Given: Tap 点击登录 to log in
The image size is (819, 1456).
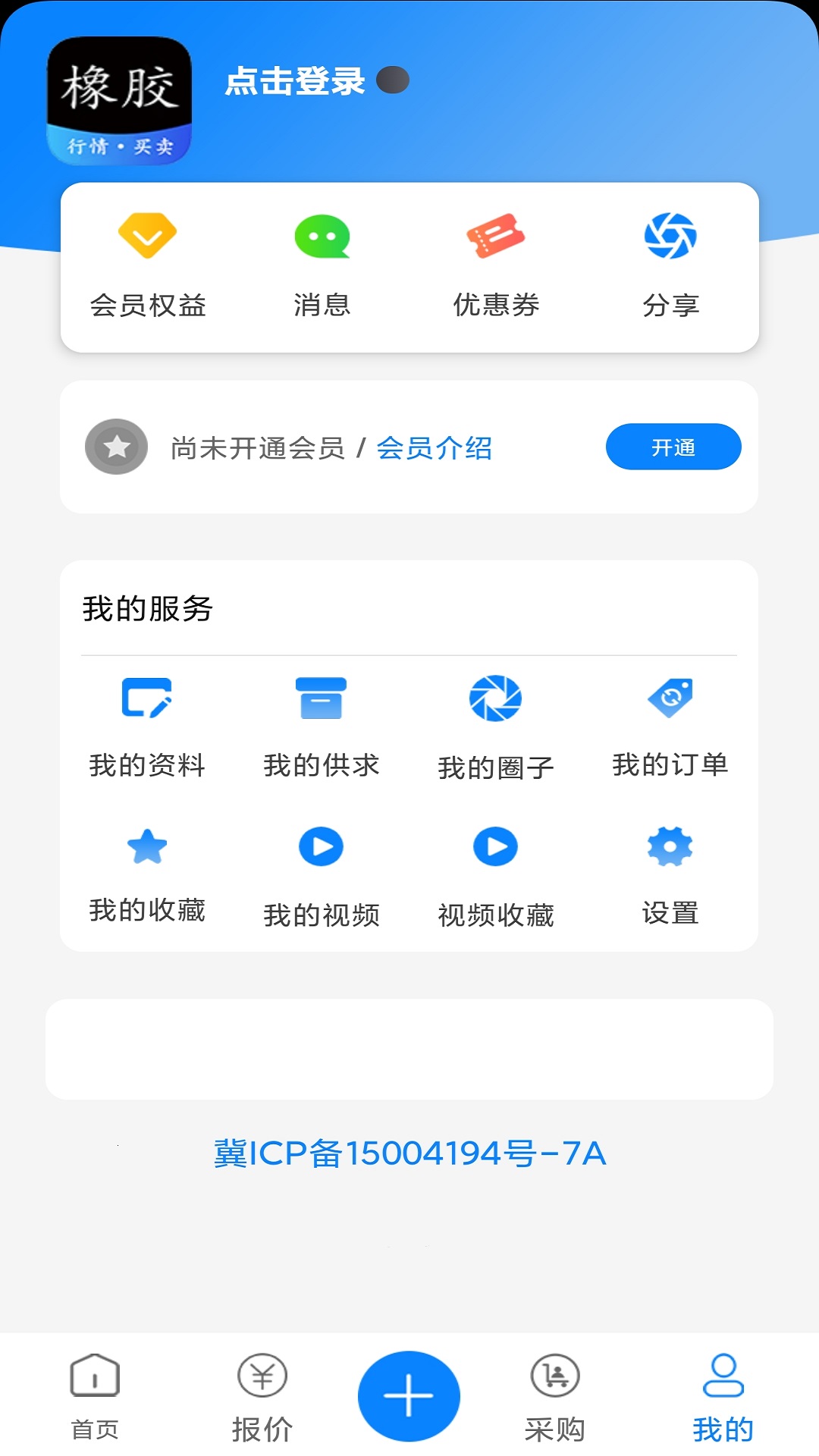Looking at the screenshot, I should point(294,82).
